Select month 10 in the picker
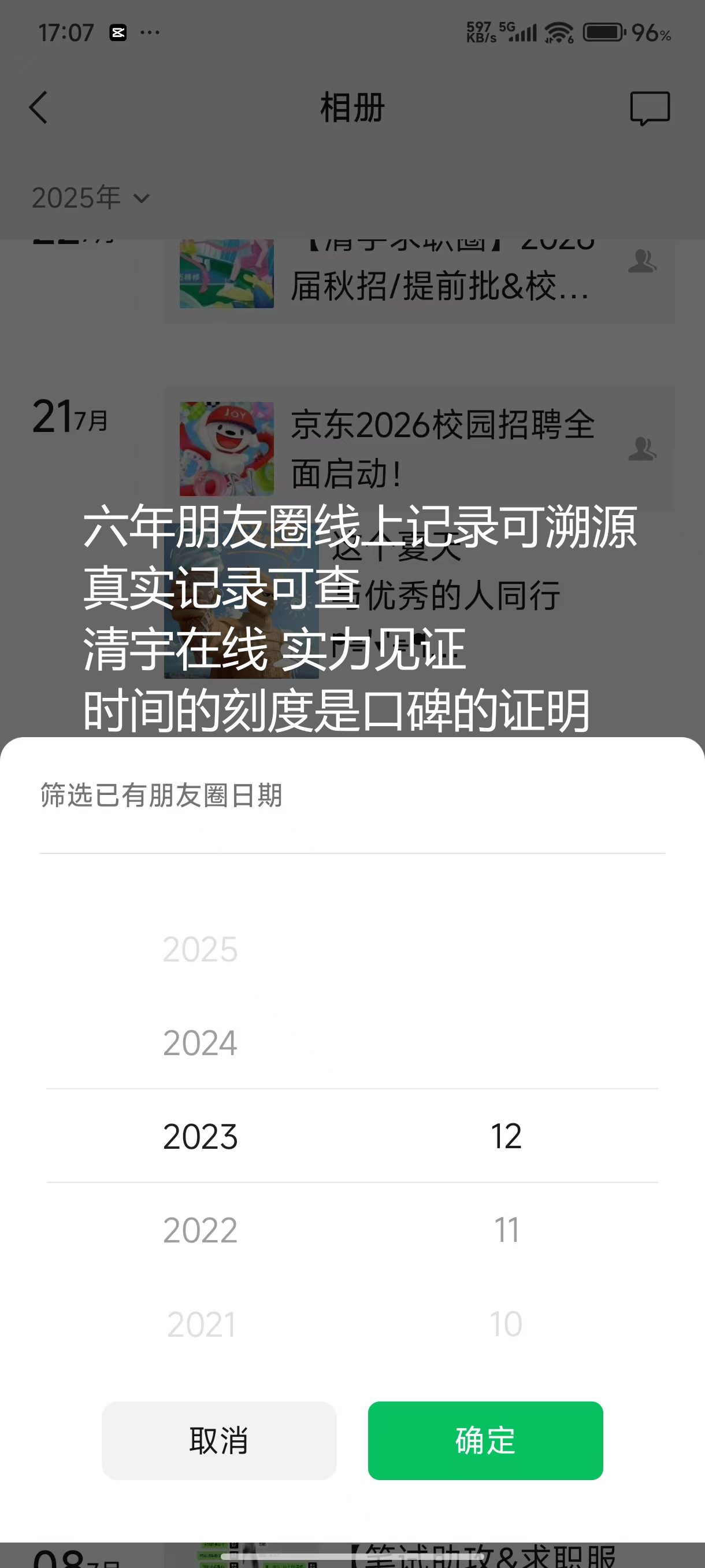705x1568 pixels. coord(506,1324)
